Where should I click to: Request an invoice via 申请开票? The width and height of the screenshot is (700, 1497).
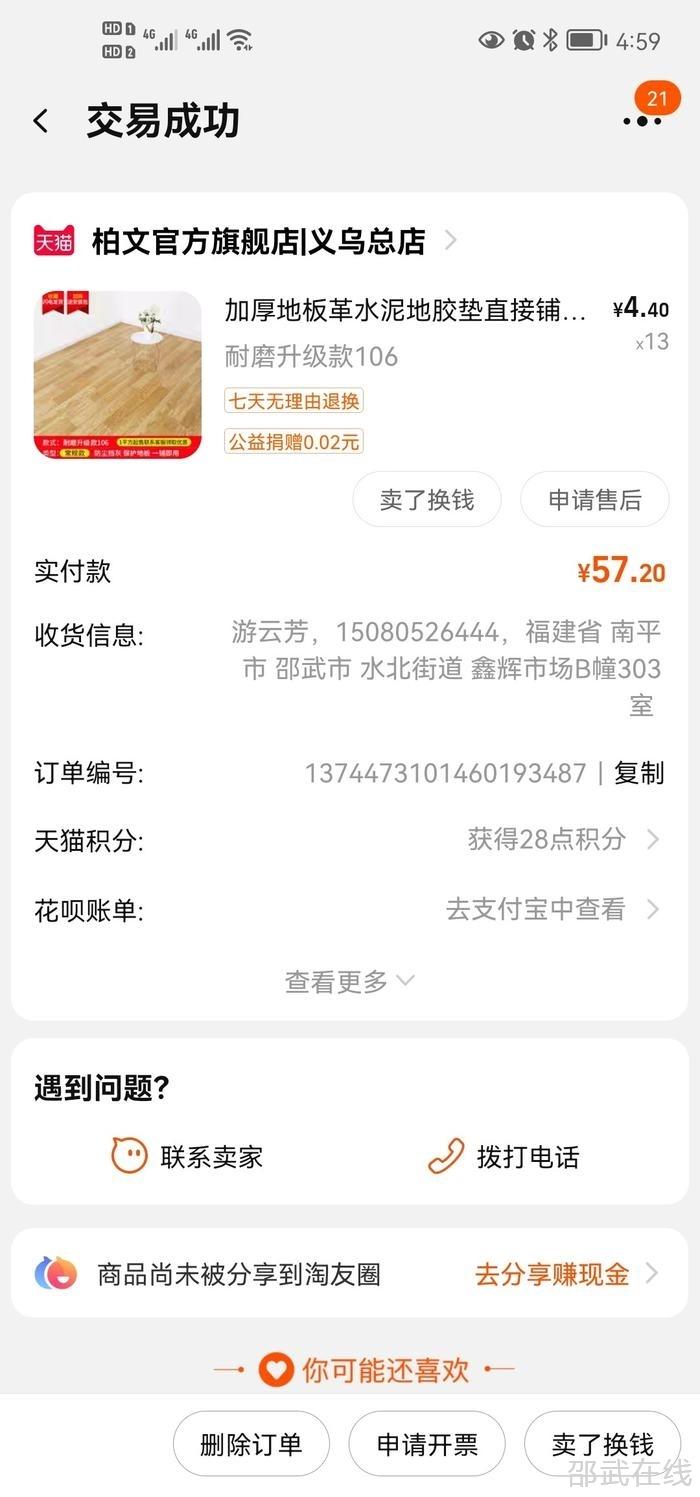pyautogui.click(x=427, y=1444)
